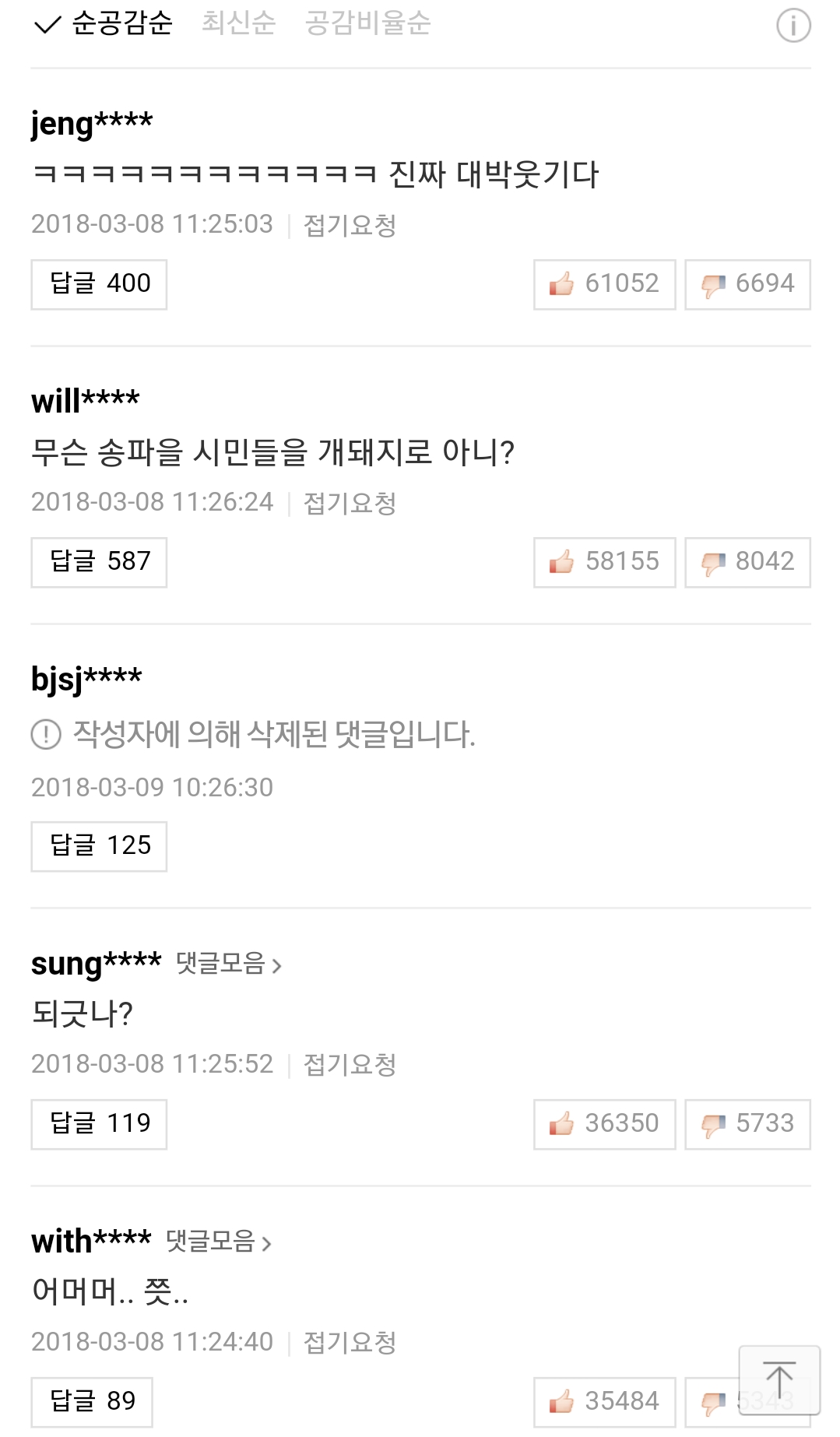The image size is (840, 1437).
Task: Select the 공감비율순 sort option
Action: pos(367,23)
